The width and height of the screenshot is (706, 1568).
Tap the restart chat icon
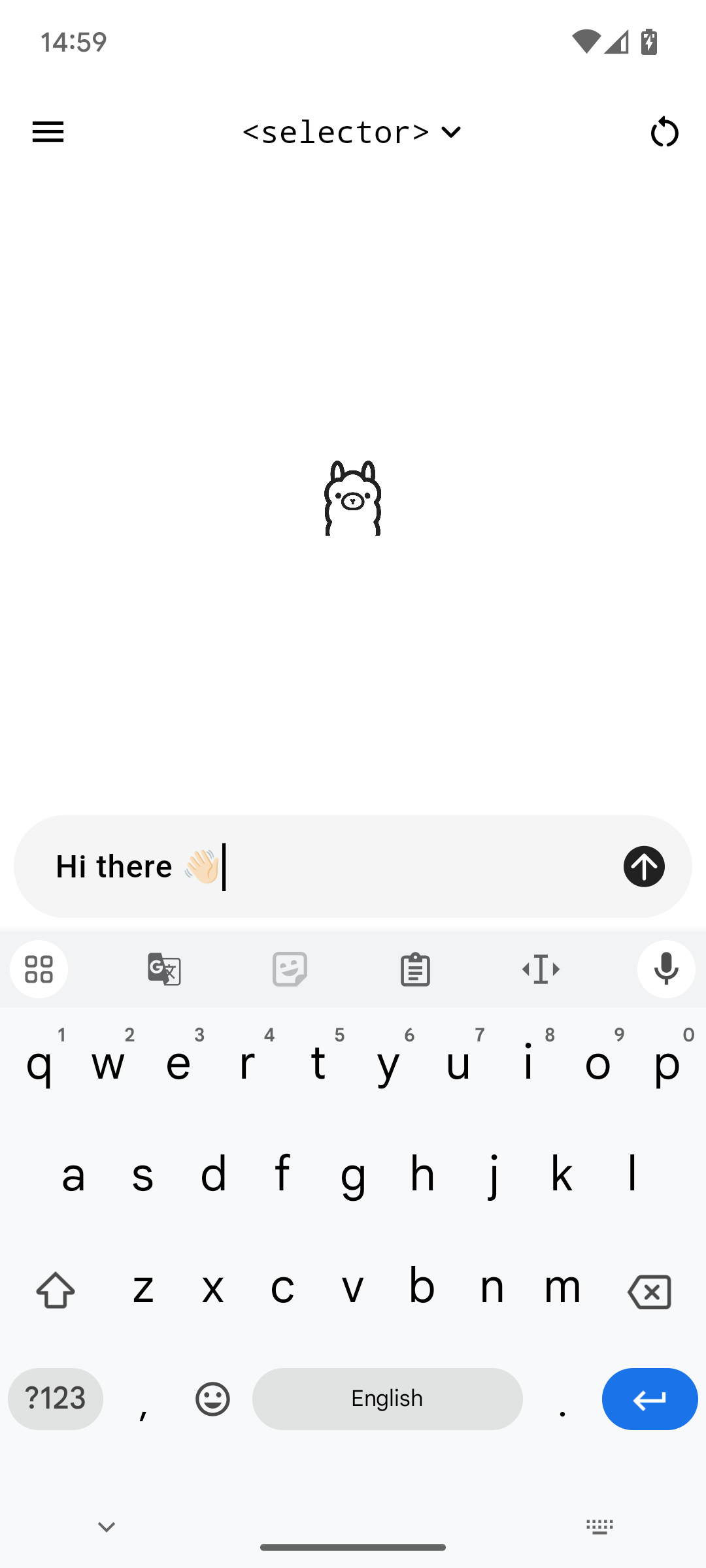pos(664,132)
